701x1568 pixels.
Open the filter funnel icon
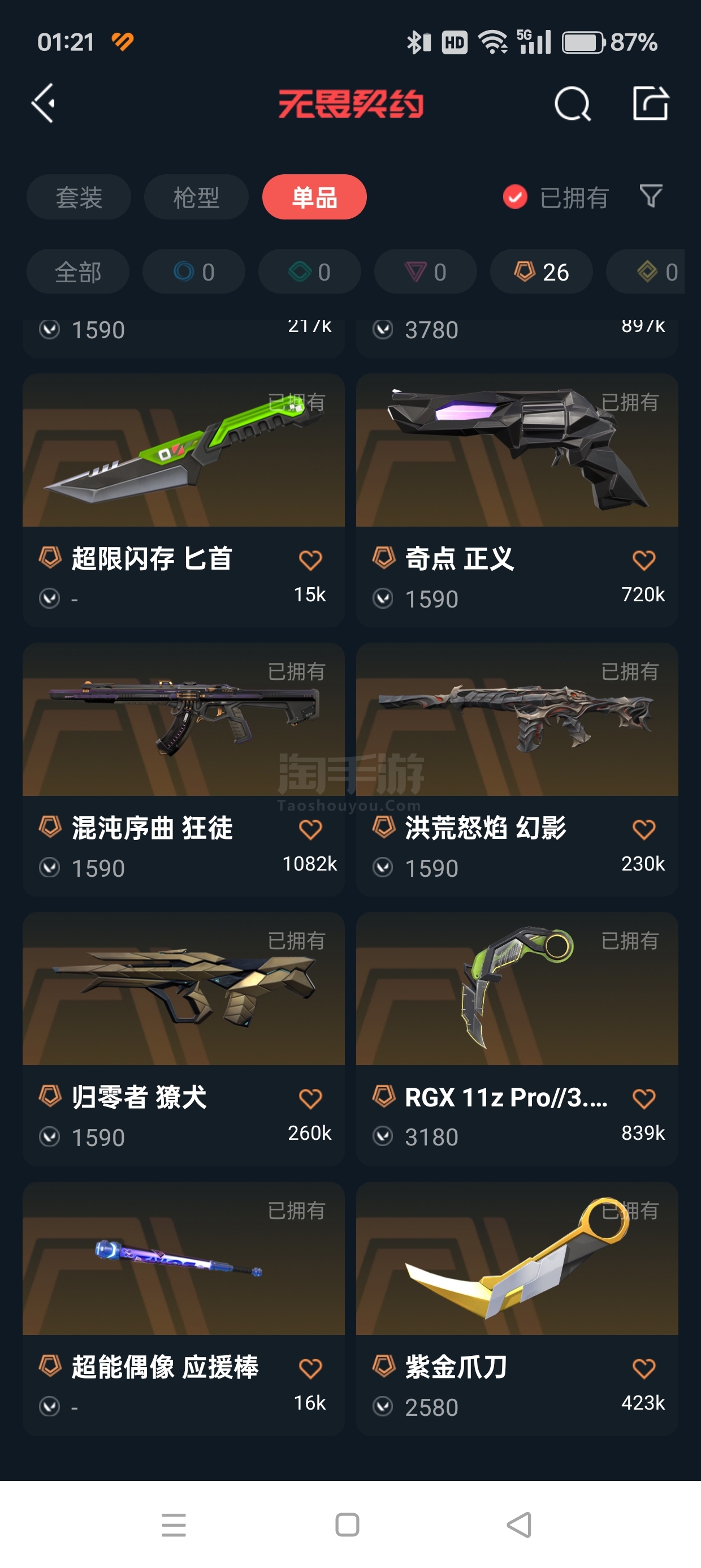[651, 196]
